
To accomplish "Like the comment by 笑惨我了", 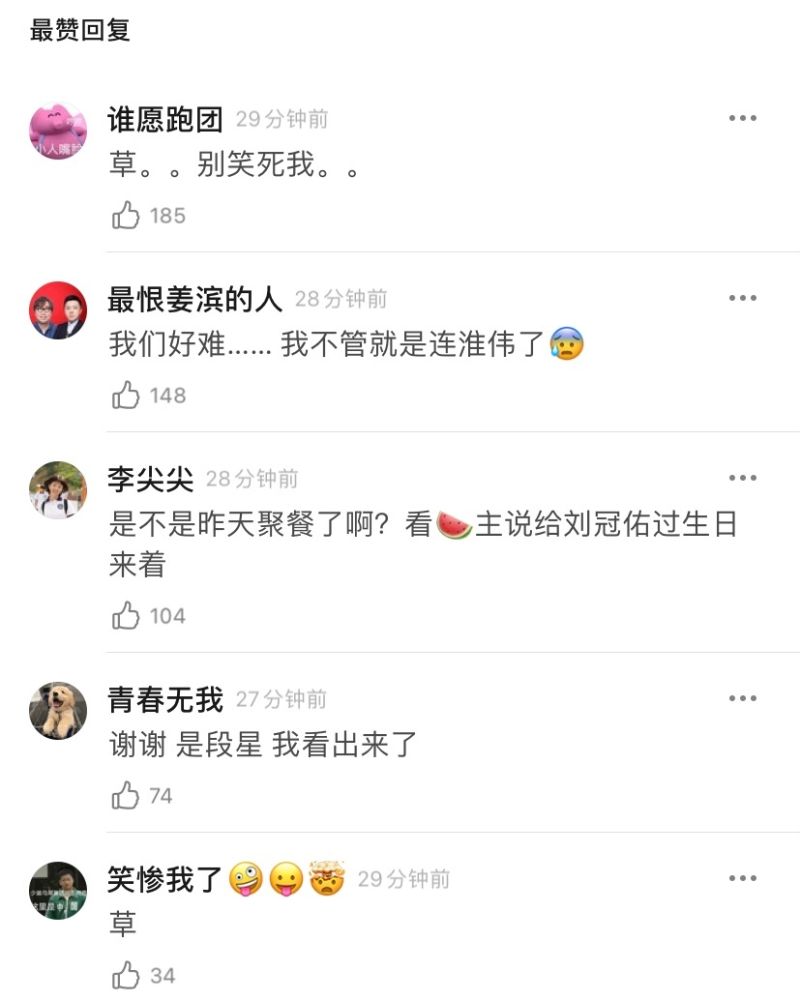I will pos(126,975).
